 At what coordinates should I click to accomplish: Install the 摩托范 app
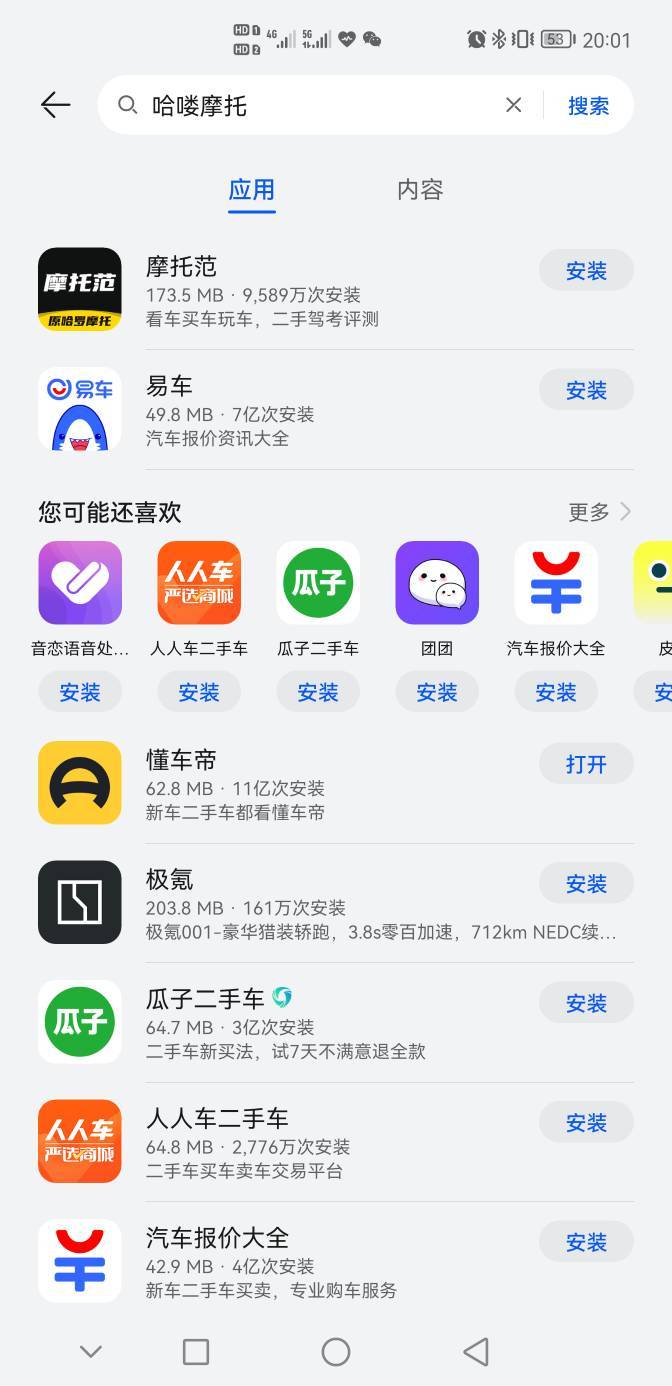click(586, 270)
